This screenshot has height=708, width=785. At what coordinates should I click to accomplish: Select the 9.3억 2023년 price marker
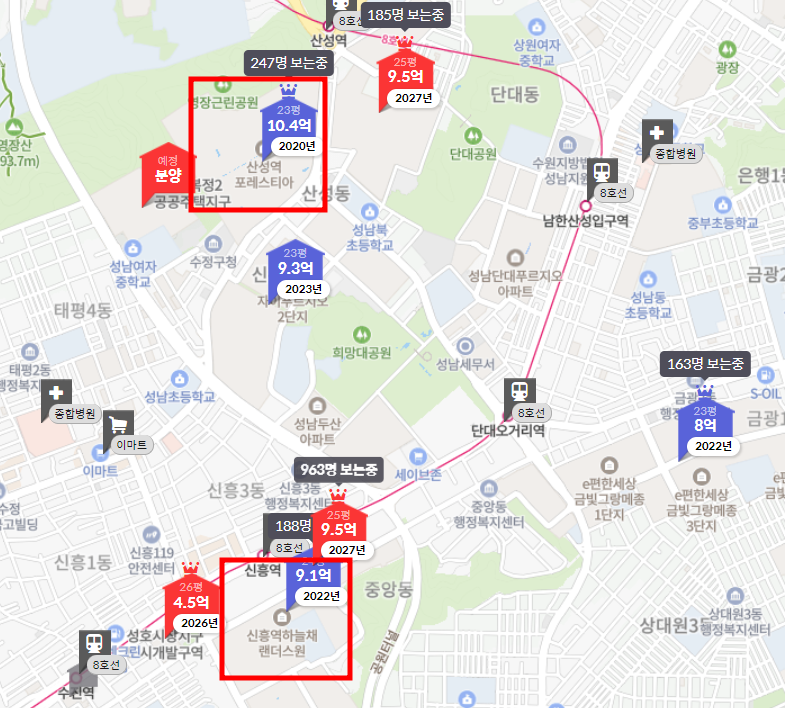point(295,269)
